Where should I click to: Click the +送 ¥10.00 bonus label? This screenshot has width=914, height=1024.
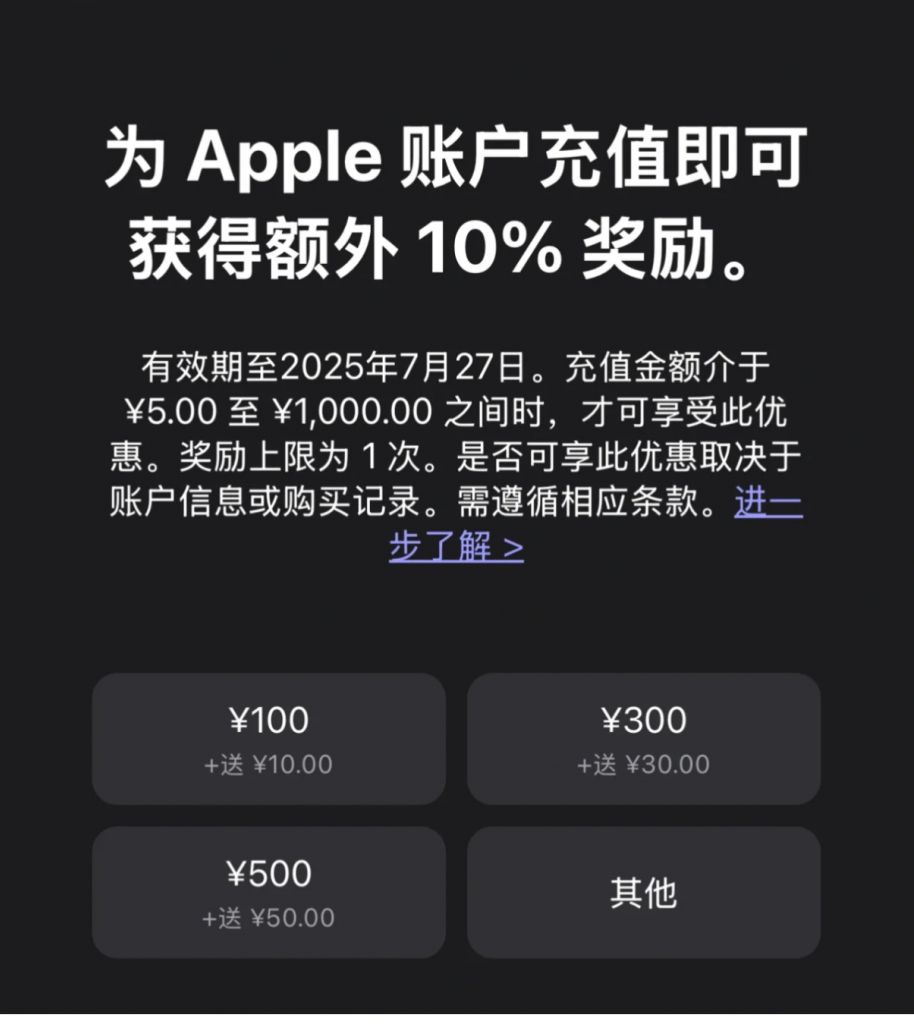270,764
